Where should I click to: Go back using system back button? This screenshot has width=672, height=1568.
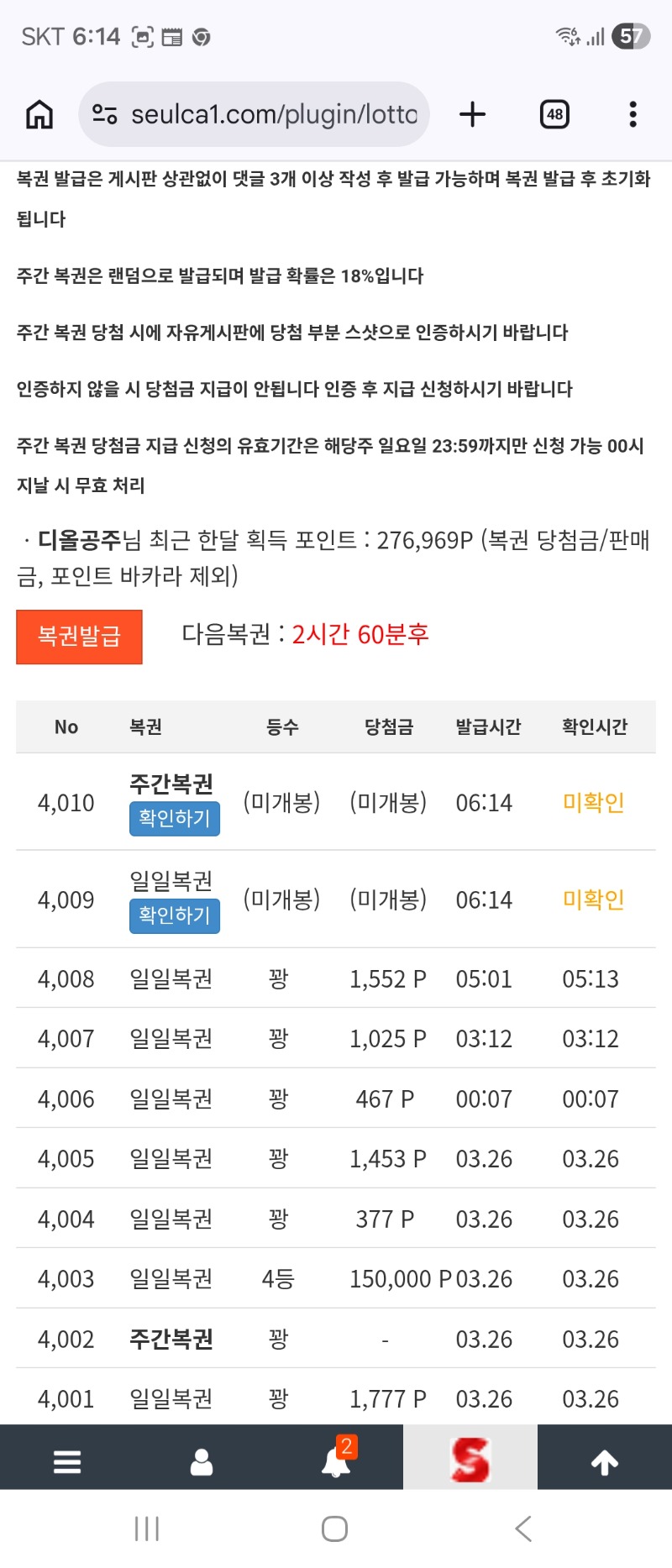[523, 1529]
